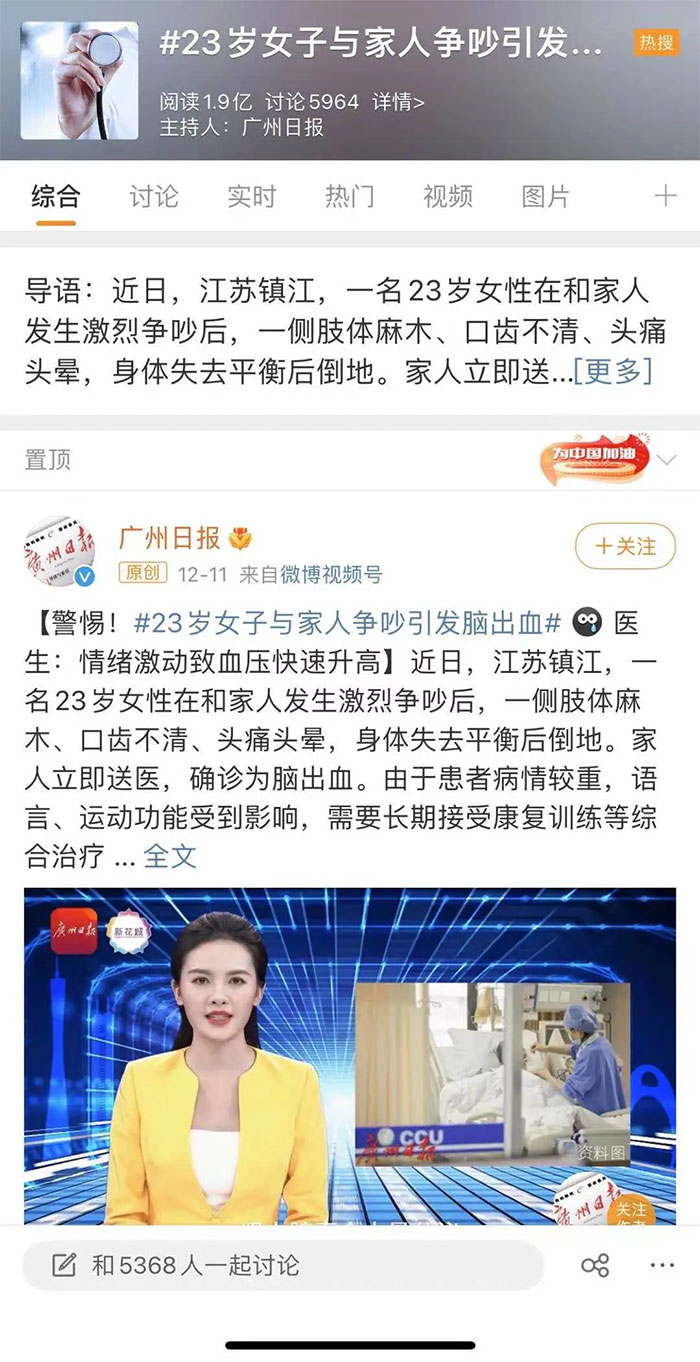Expand the full post with 全文
Screen dimensions: 700x1362
tap(170, 856)
